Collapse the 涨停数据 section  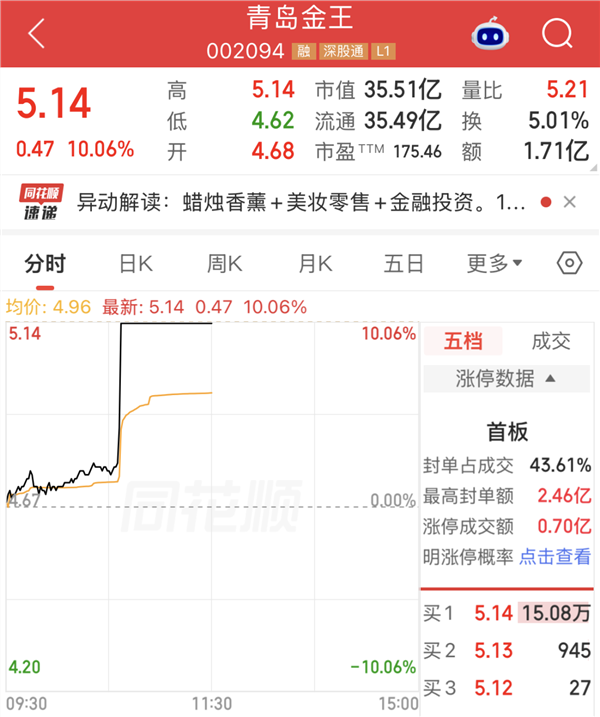pos(506,379)
